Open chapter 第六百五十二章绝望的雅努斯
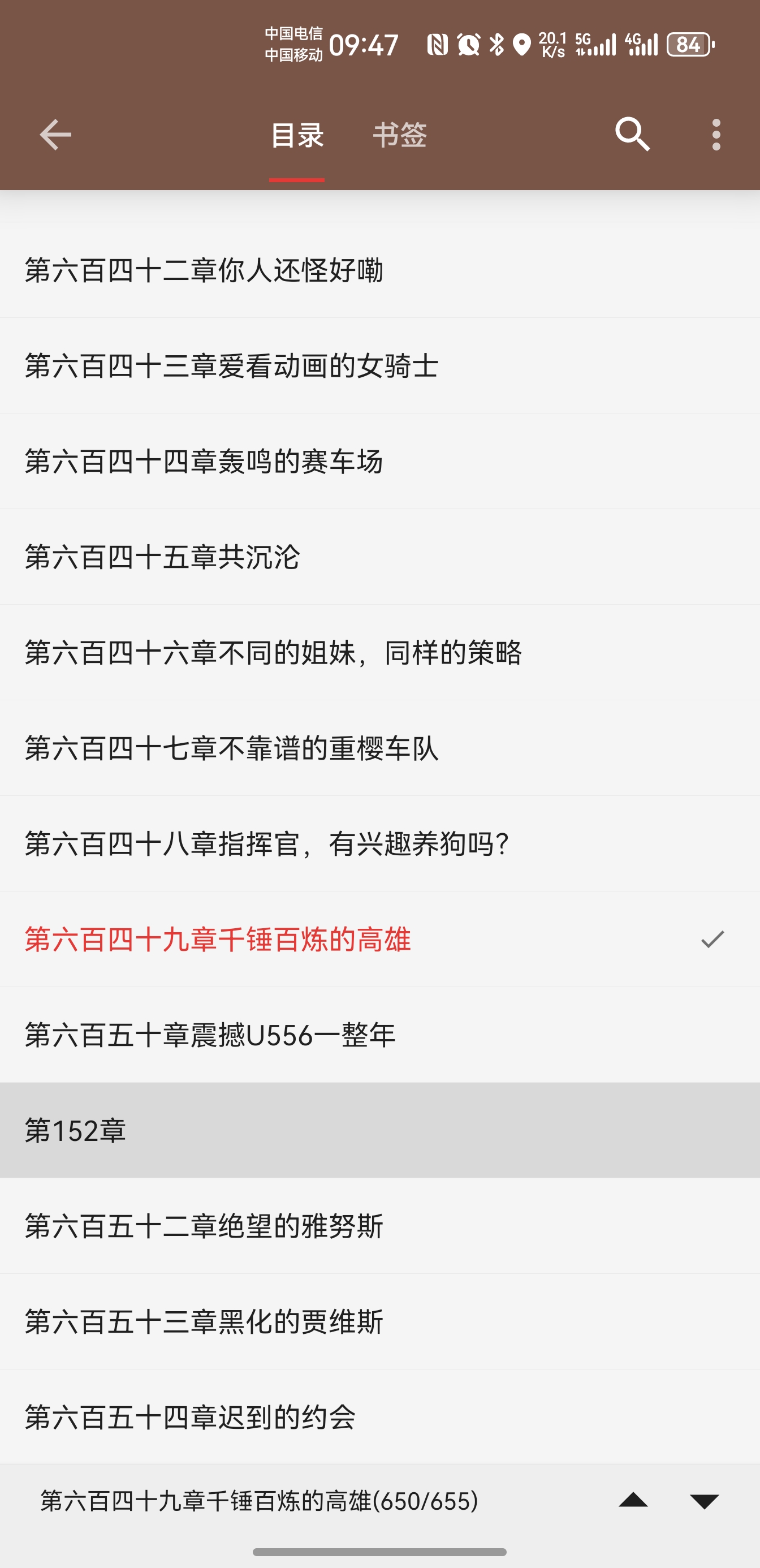Viewport: 760px width, 1568px height. [x=204, y=1226]
